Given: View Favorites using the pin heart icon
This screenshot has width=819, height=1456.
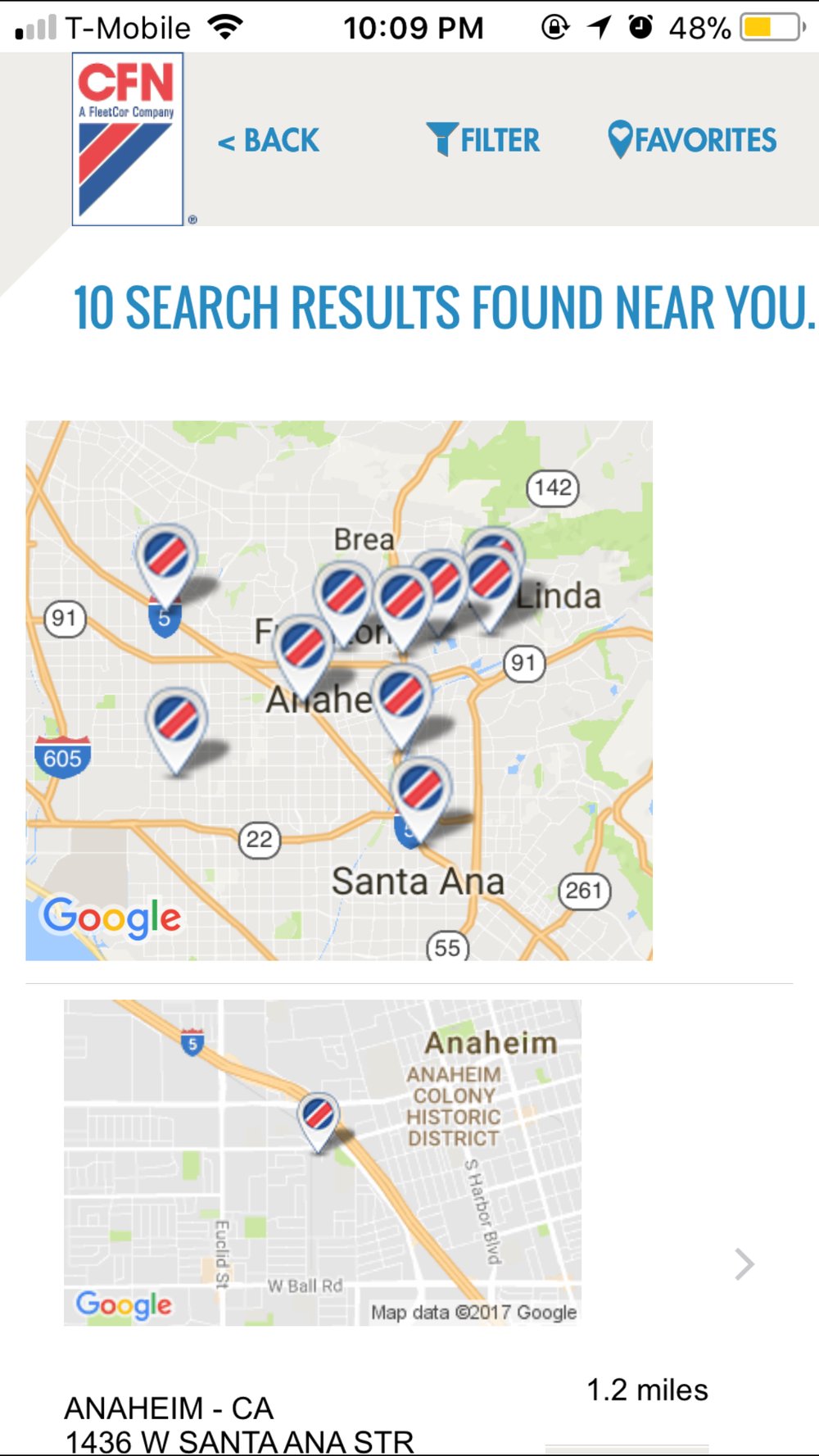Looking at the screenshot, I should [694, 139].
